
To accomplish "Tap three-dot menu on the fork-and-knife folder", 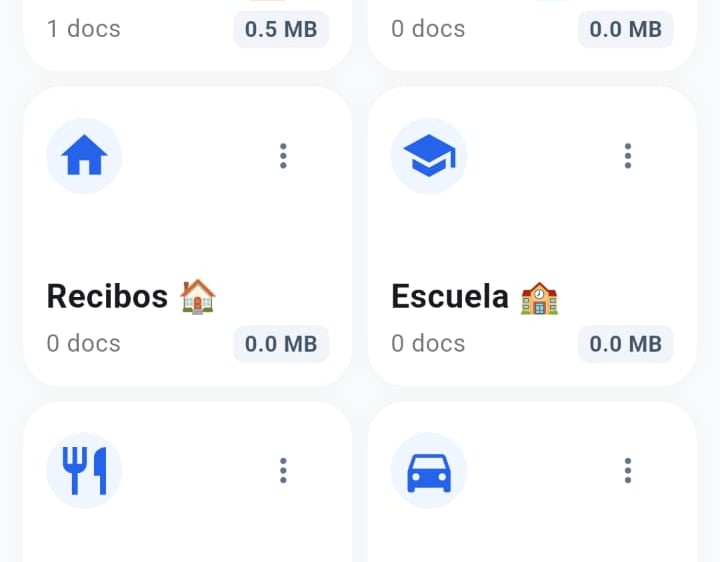I will click(x=283, y=471).
